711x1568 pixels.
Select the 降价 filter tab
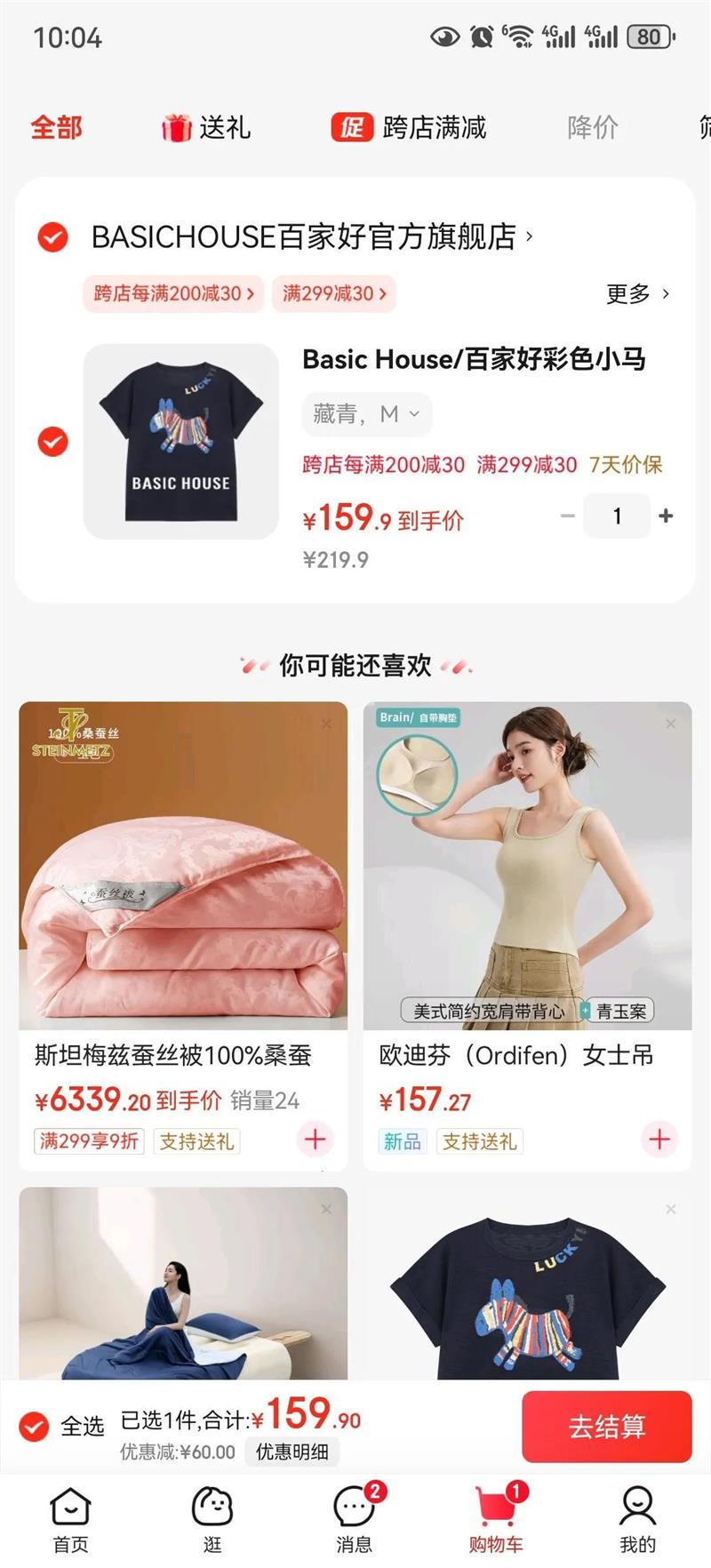coord(593,128)
